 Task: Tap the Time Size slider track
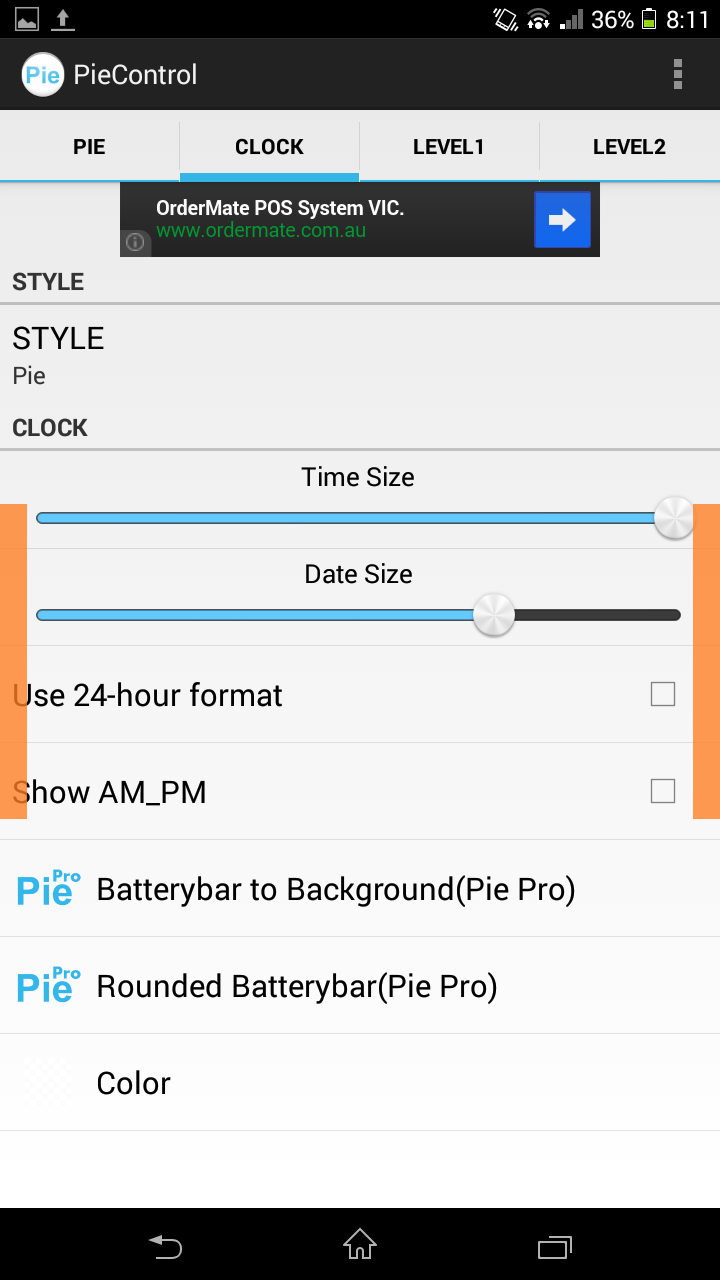(x=358, y=518)
